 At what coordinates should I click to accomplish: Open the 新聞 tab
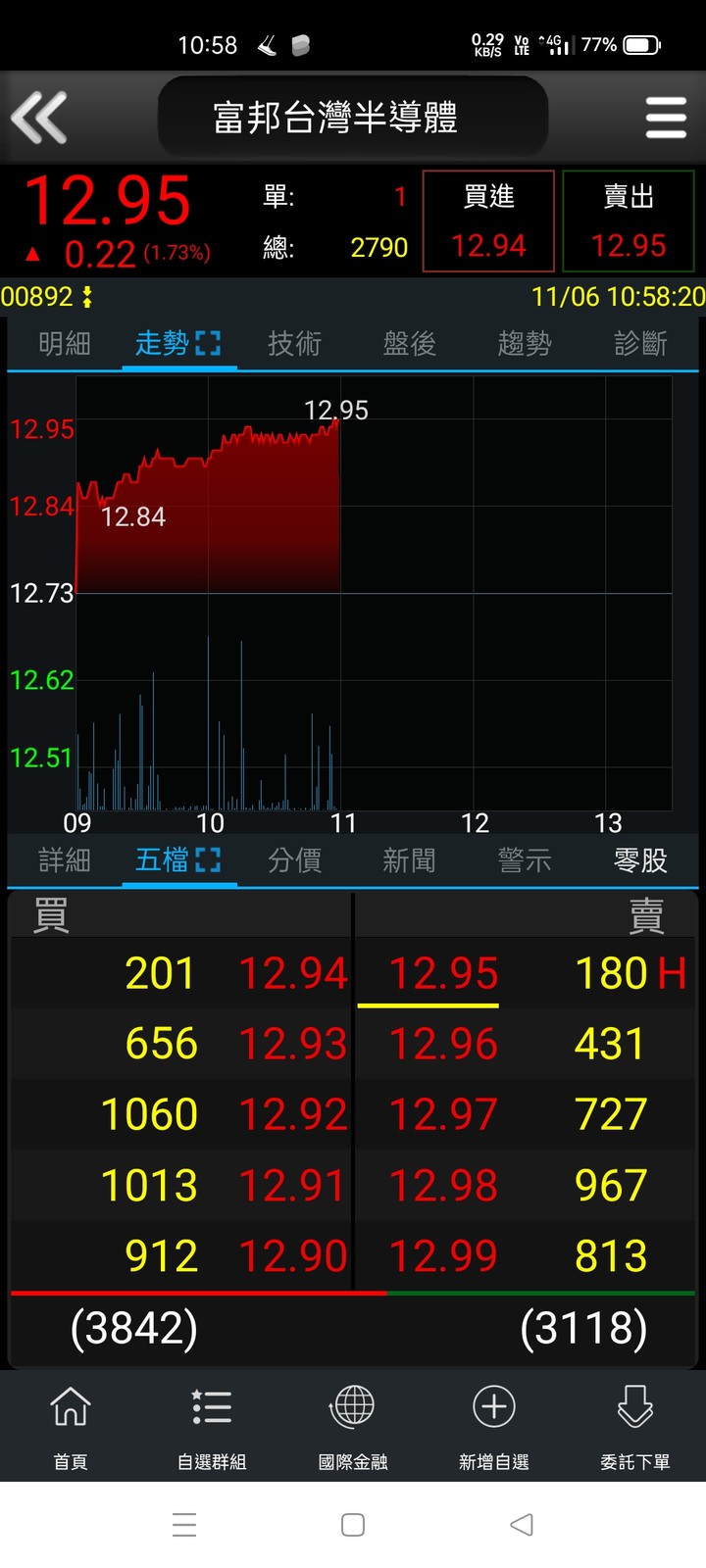(410, 860)
